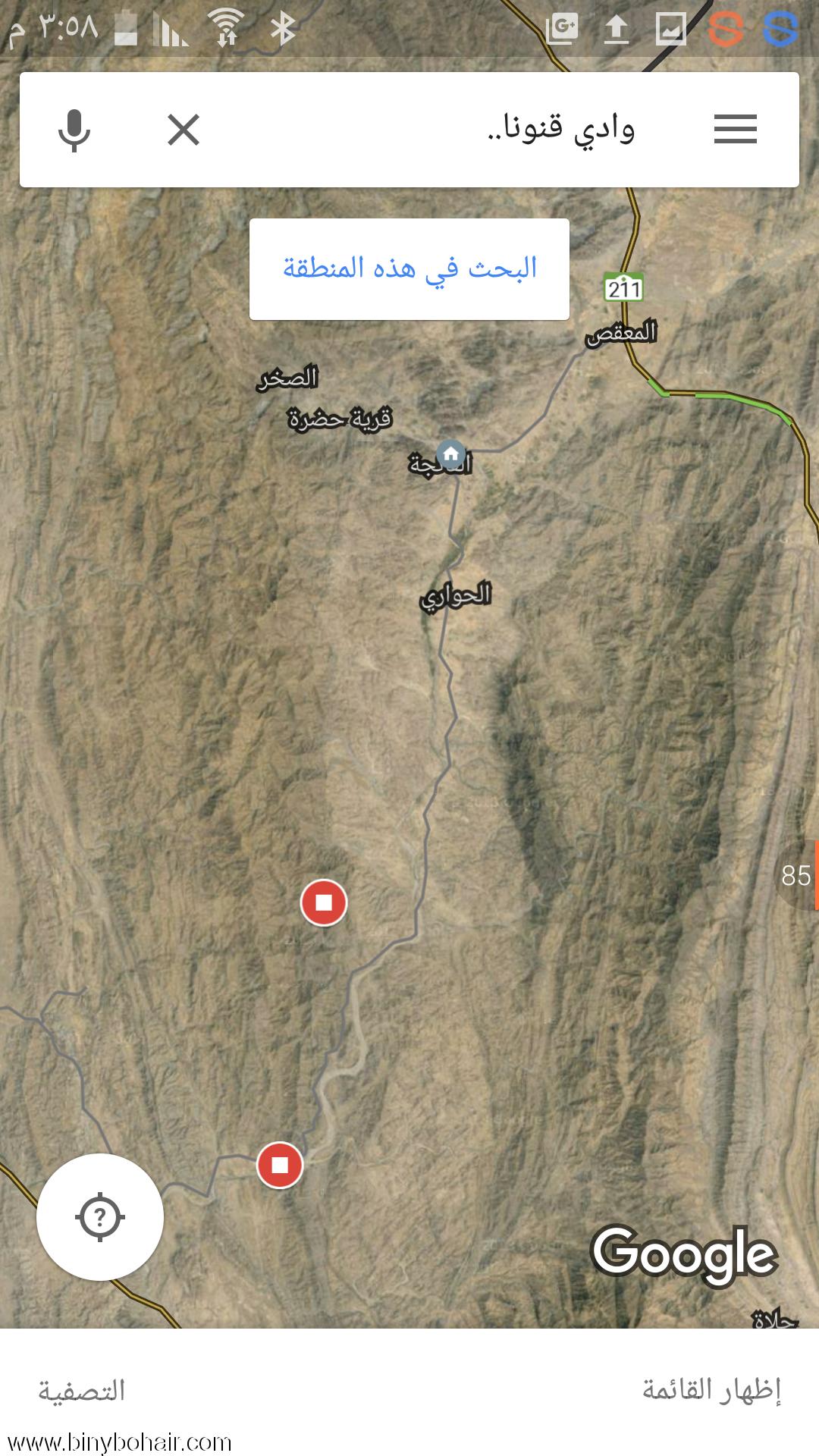Viewport: 819px width, 1456px height.
Task: Open التصفية filter options
Action: (x=82, y=1391)
